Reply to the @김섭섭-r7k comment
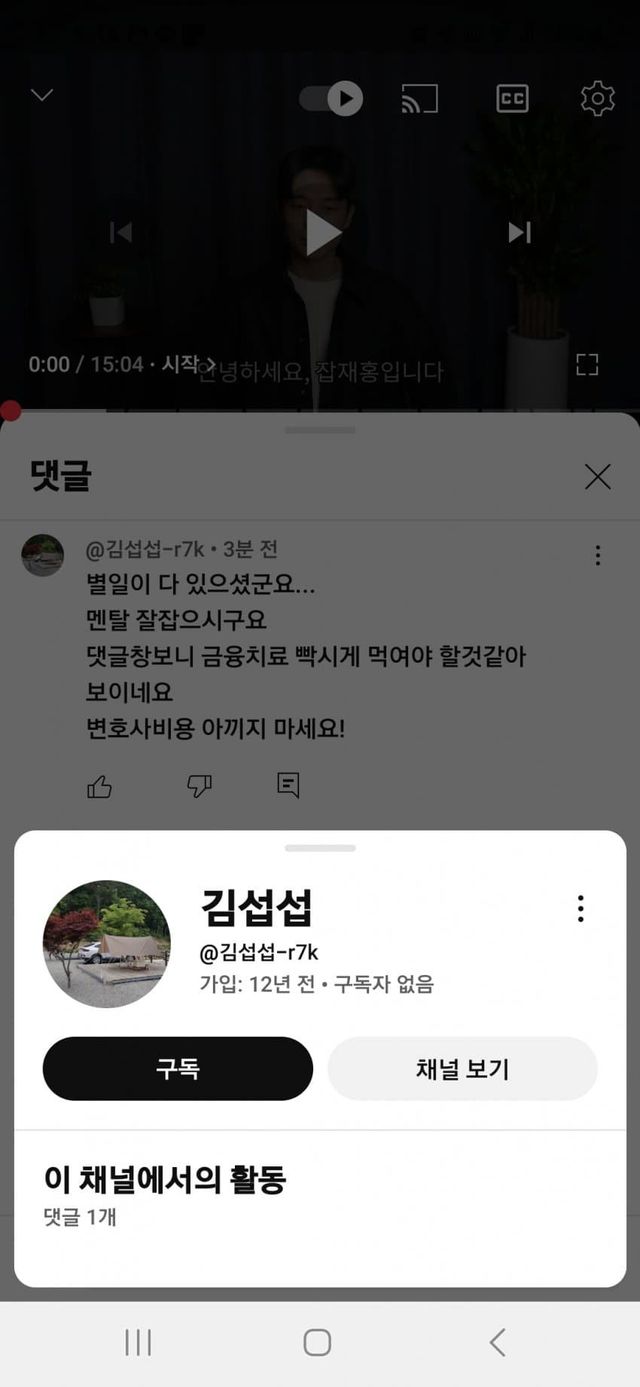The height and width of the screenshot is (1387, 640). 288,785
